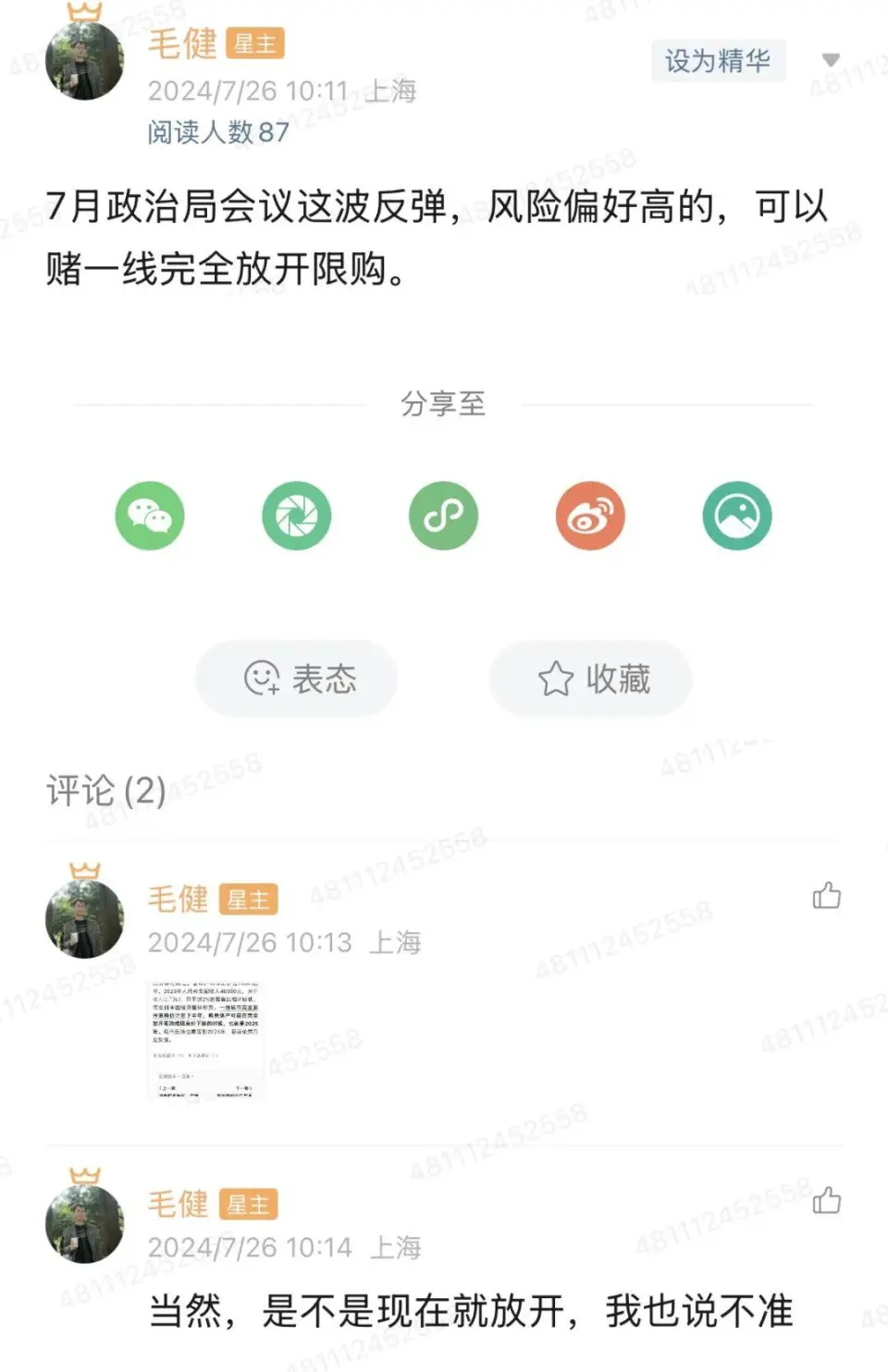This screenshot has height=1372, width=888.
Task: Tap the 表态 reaction button
Action: point(297,679)
